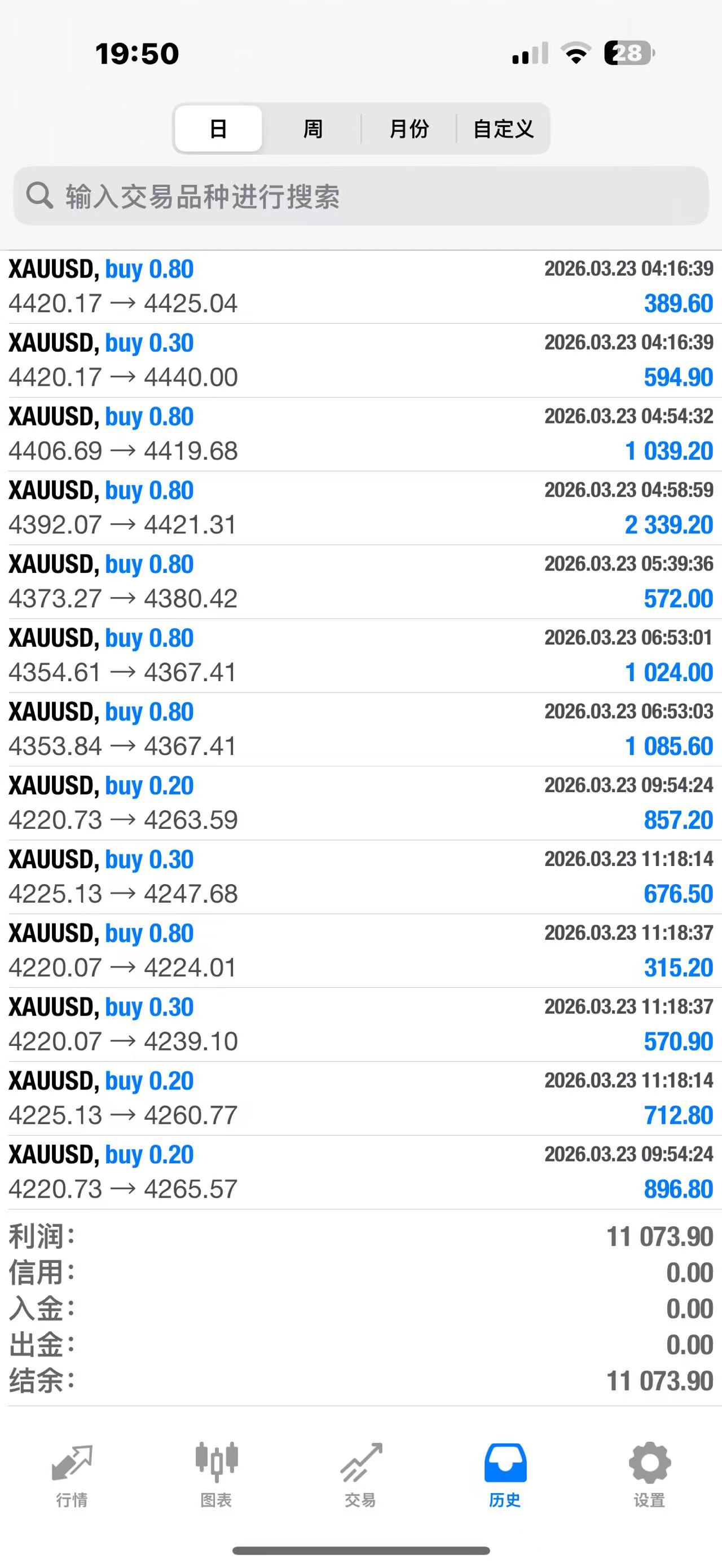
Task: Expand the trade with 857.20 profit
Action: pyautogui.click(x=361, y=803)
